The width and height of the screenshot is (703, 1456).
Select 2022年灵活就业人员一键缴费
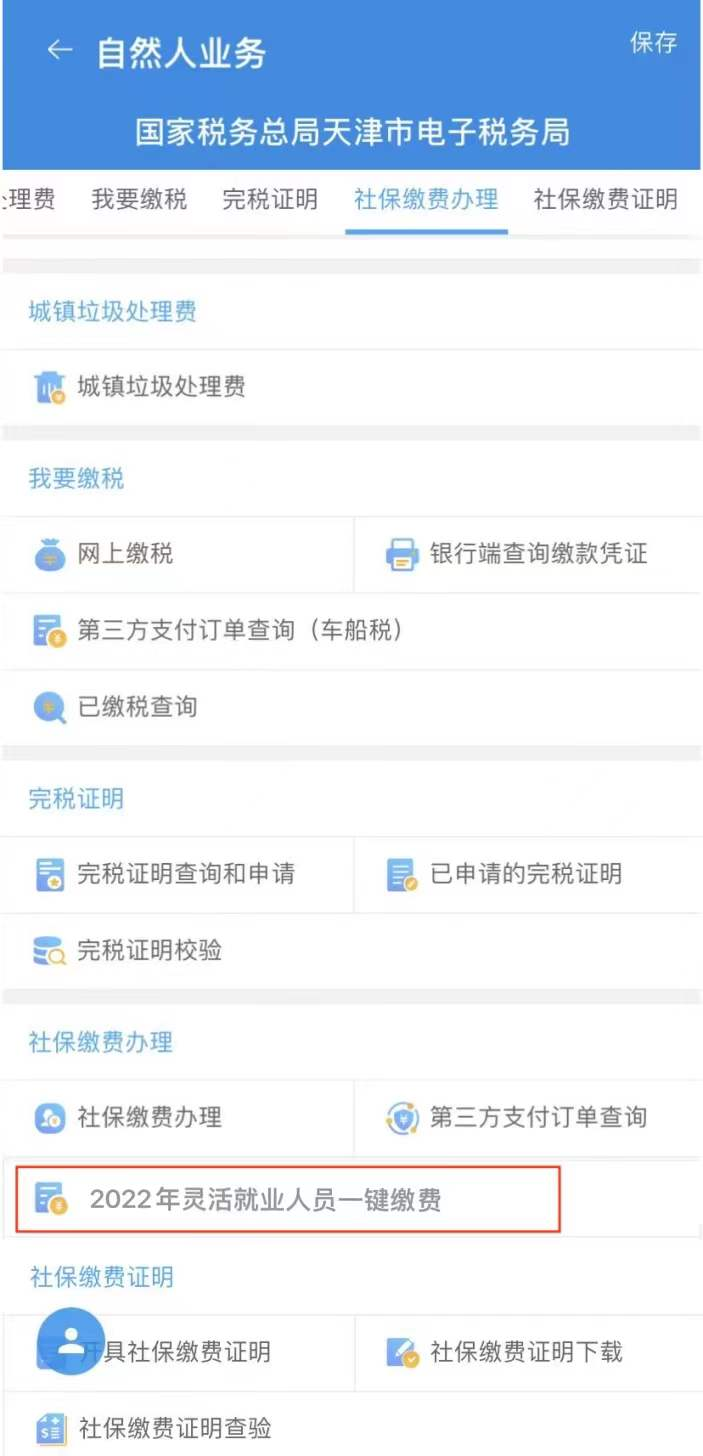point(288,1199)
